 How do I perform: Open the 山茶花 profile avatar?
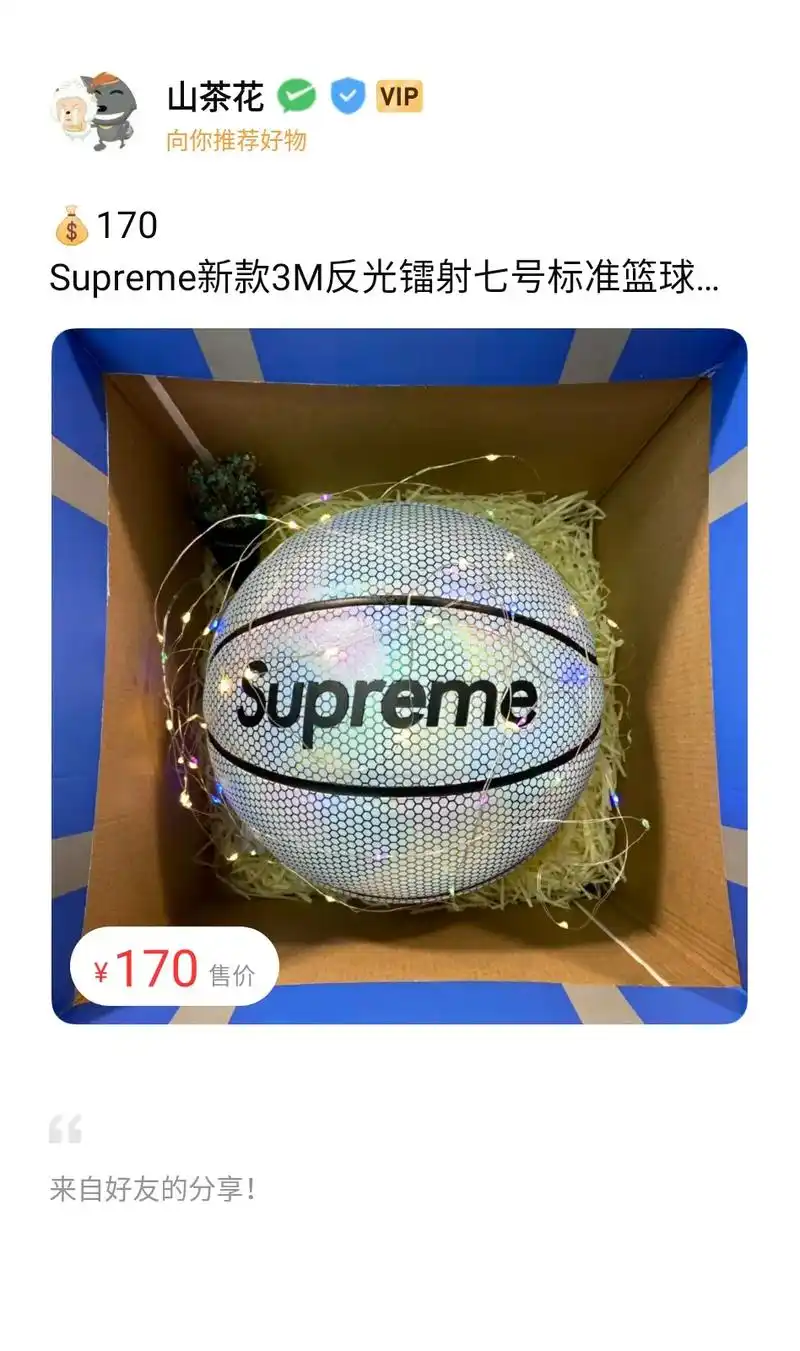(95, 110)
